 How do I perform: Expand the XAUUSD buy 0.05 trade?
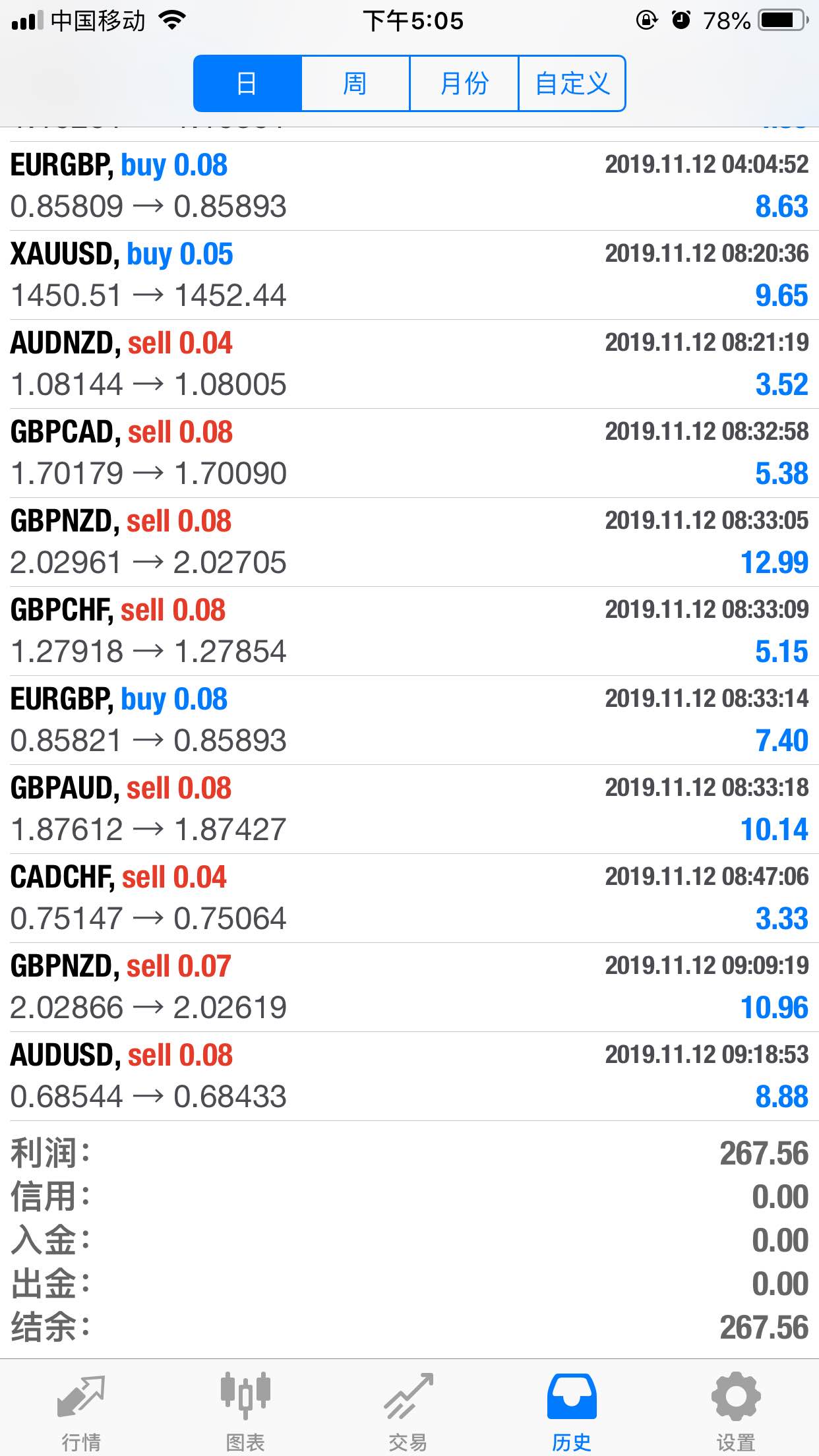pos(409,275)
